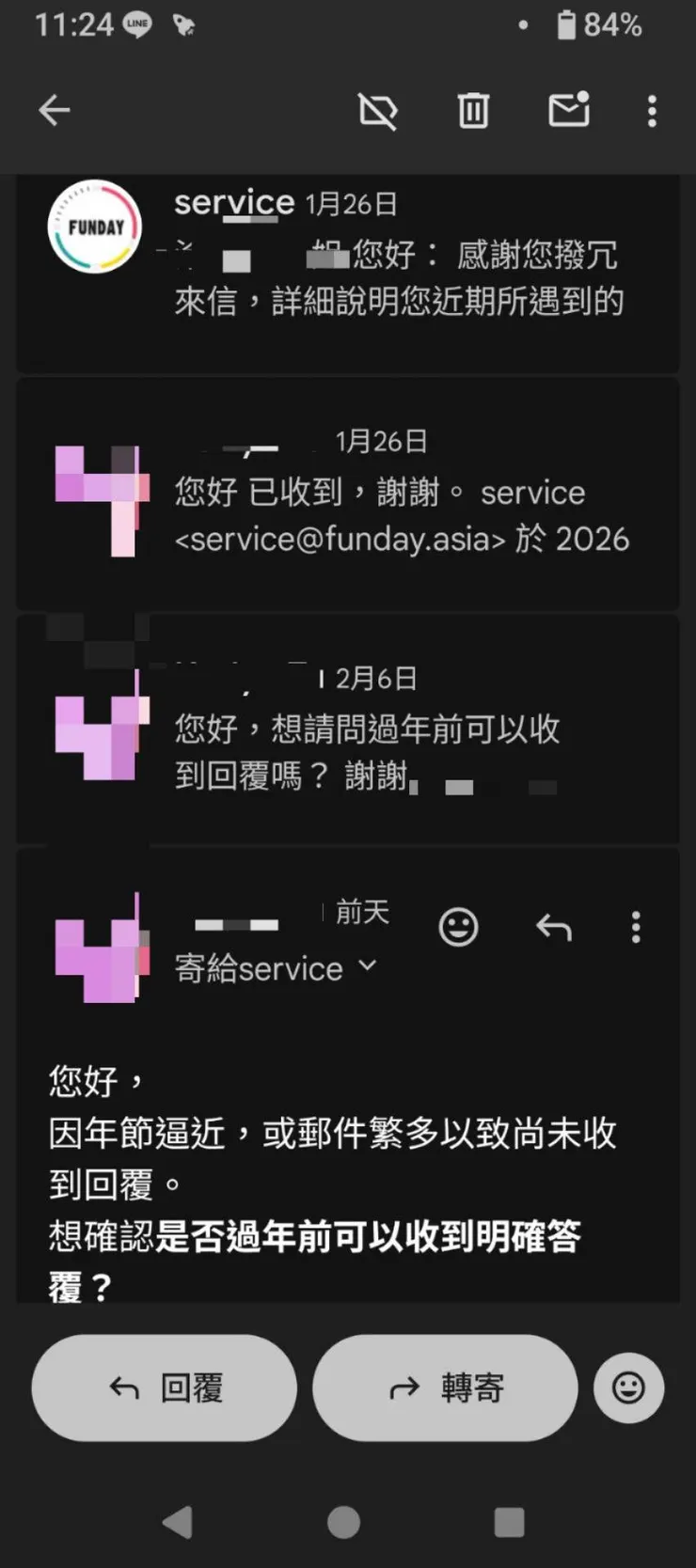Add an emoji reaction to the latest message
696x1568 pixels.
(458, 928)
